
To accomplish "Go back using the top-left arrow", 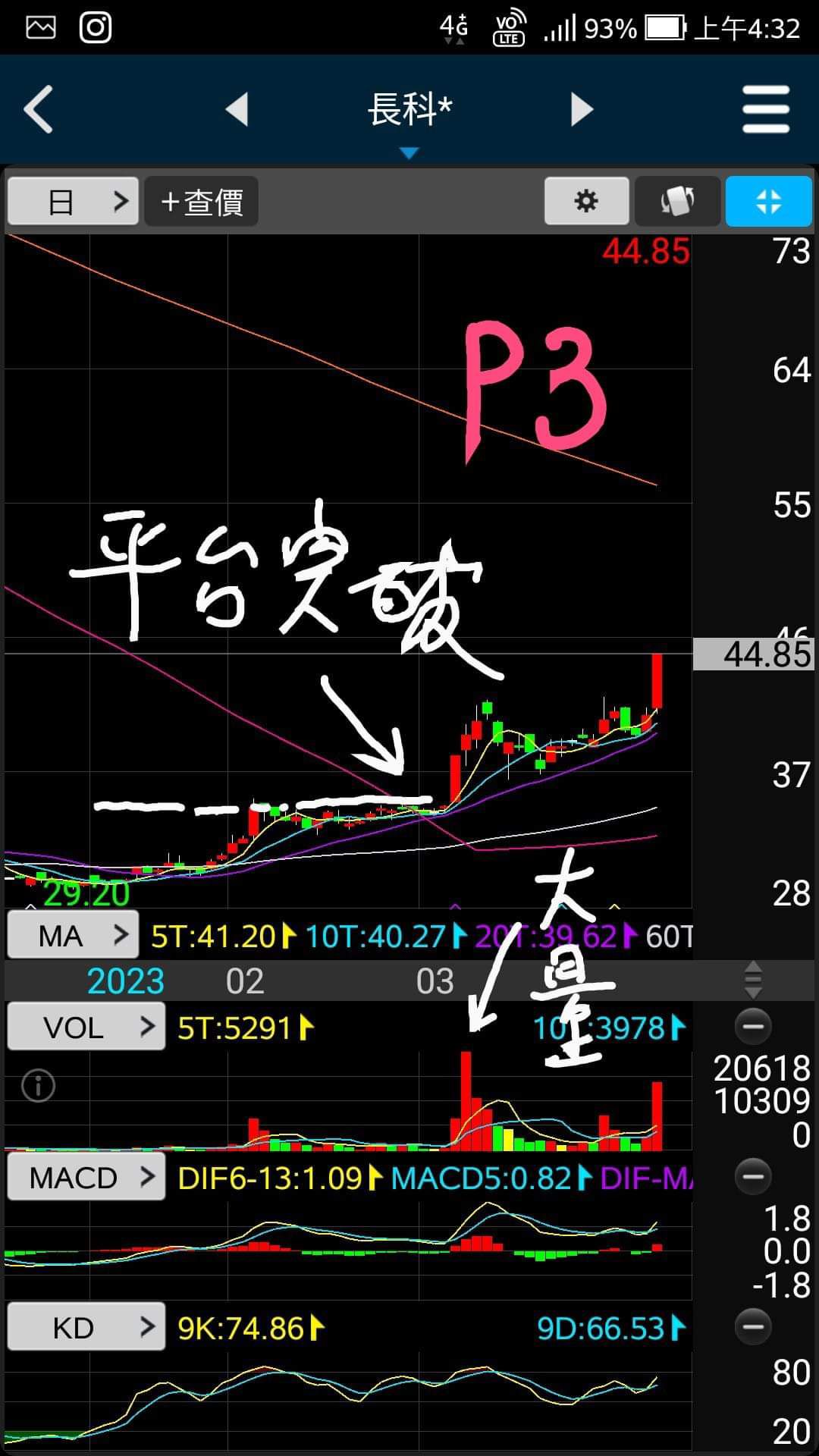I will (39, 110).
